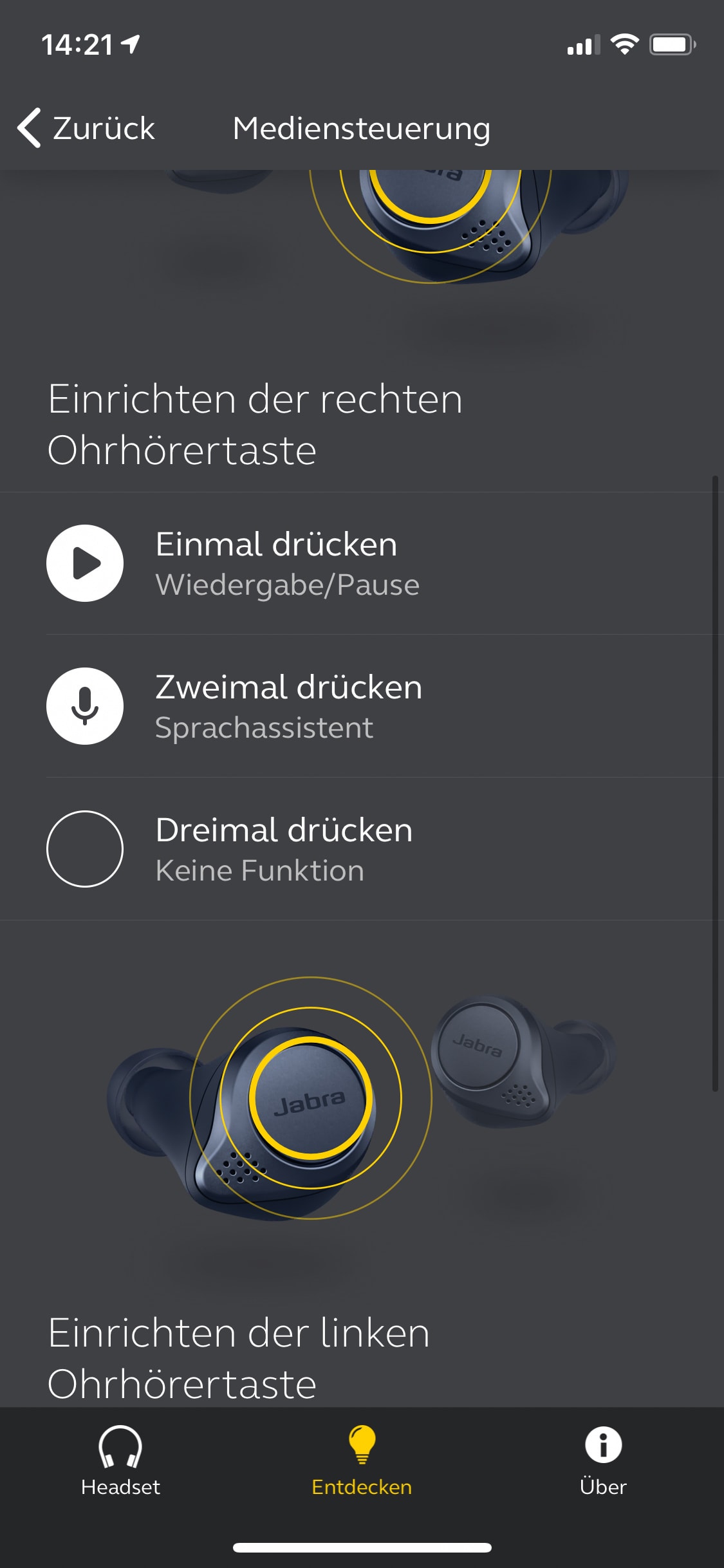The height and width of the screenshot is (1568, 724).
Task: Open the Zweimal drücken Sprachassistent setting
Action: tap(360, 707)
